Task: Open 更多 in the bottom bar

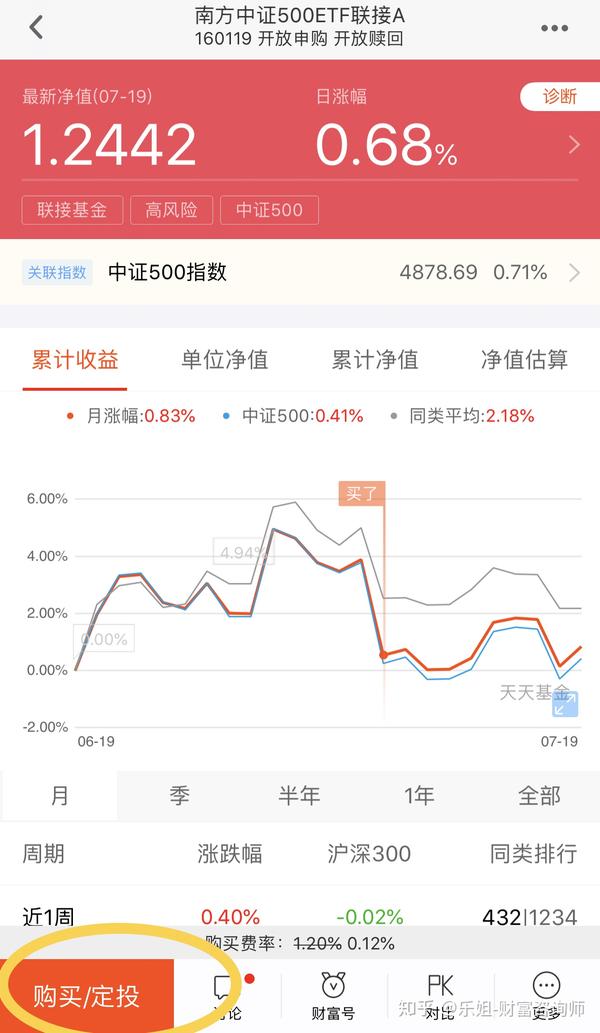Action: click(x=546, y=996)
